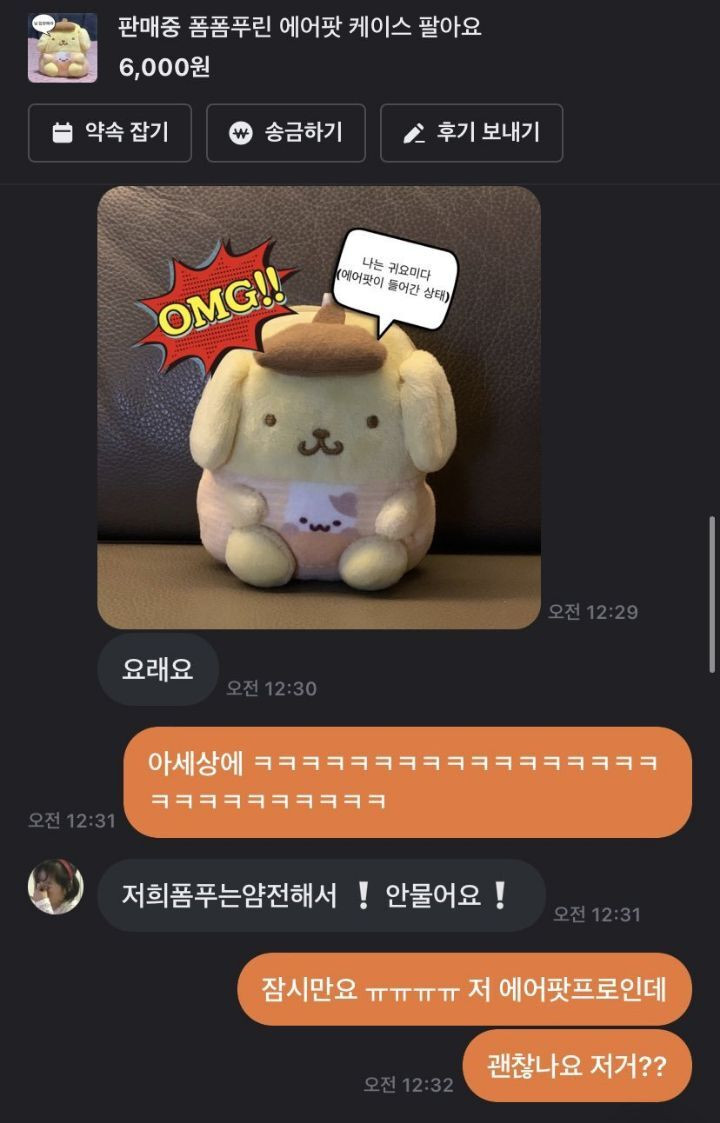Tap the 약속 잡기 button
720x1123 pixels.
pyautogui.click(x=110, y=133)
